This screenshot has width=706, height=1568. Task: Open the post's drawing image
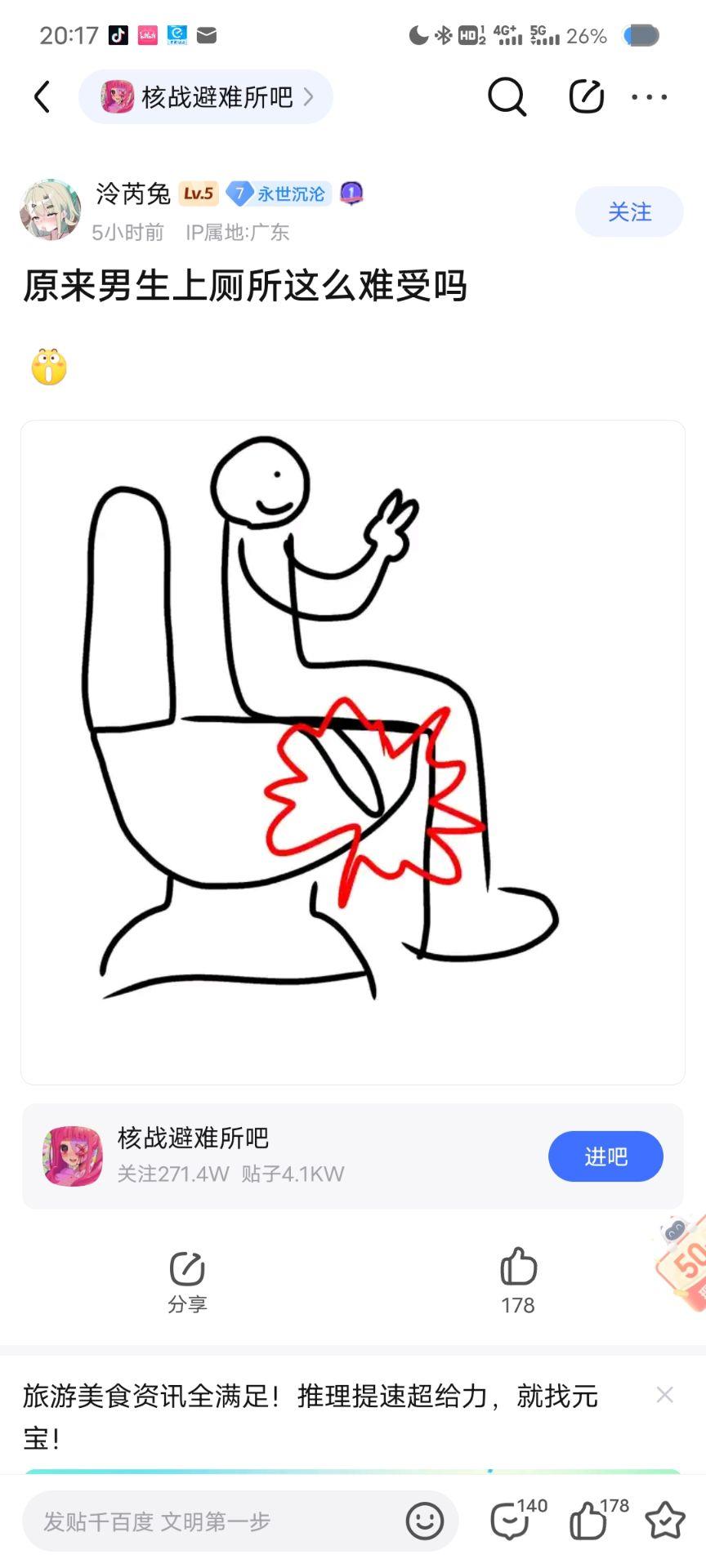point(353,752)
